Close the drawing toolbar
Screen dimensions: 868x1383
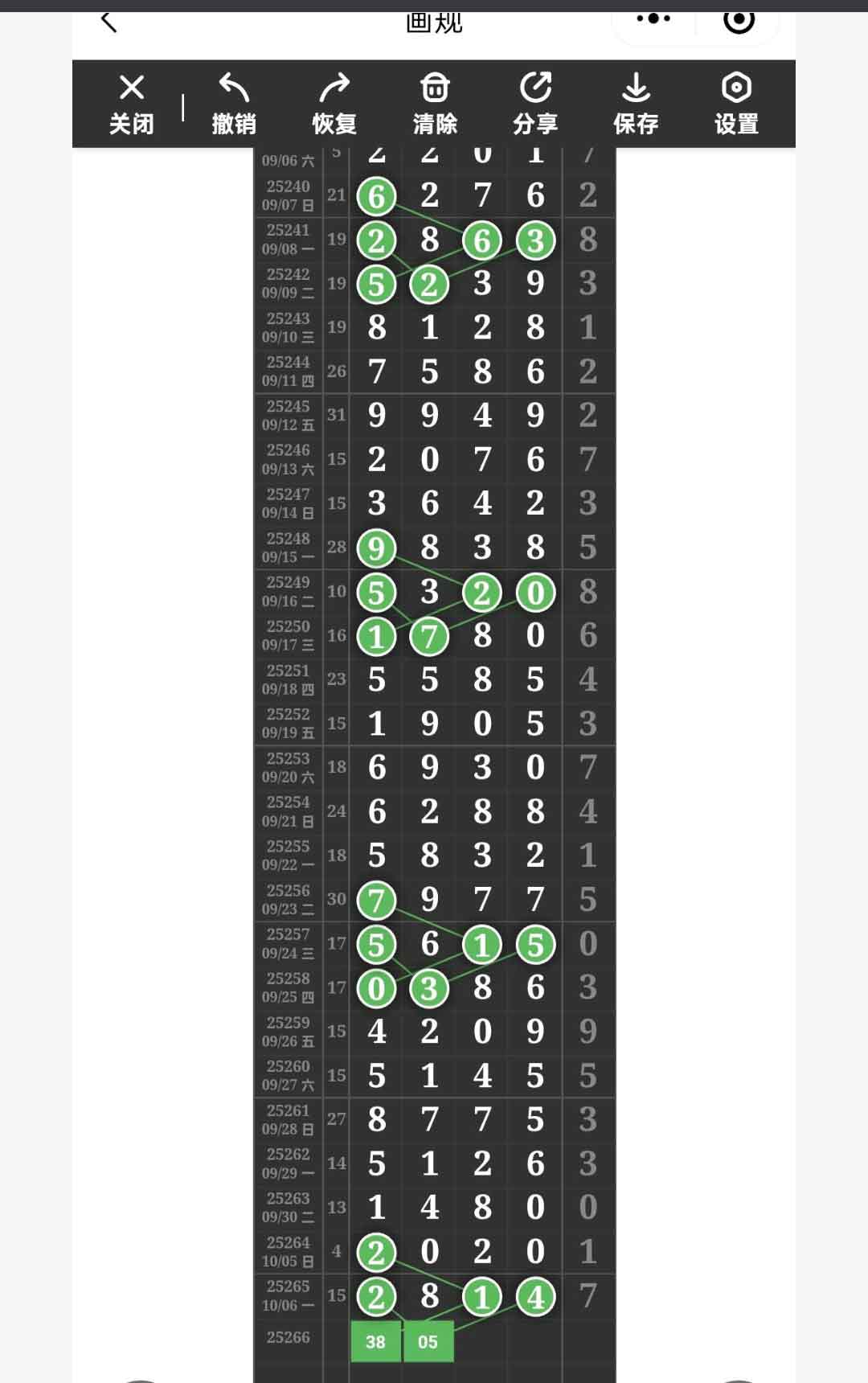pos(131,104)
